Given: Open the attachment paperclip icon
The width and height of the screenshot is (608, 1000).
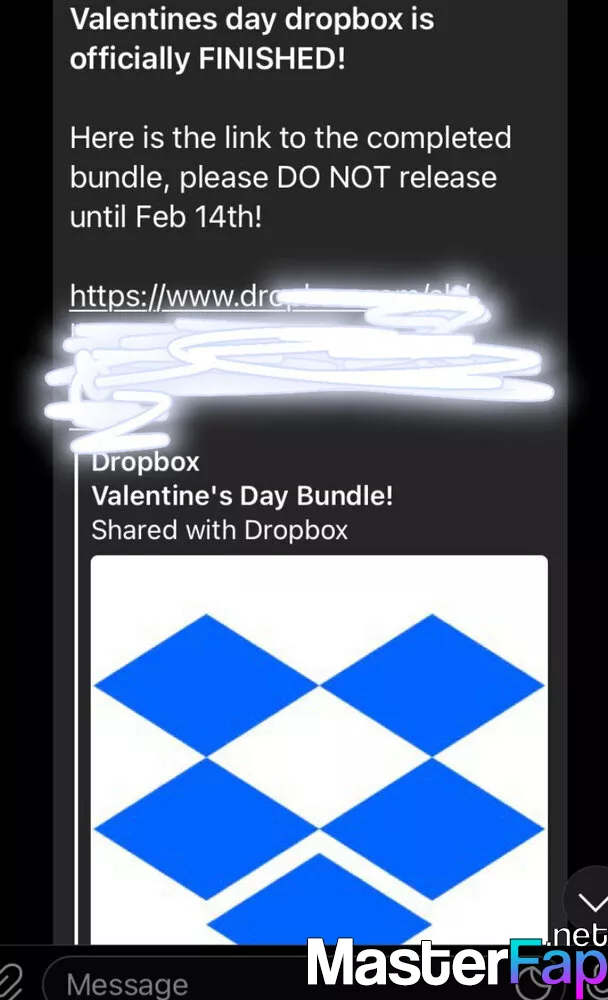Looking at the screenshot, I should click(10, 982).
